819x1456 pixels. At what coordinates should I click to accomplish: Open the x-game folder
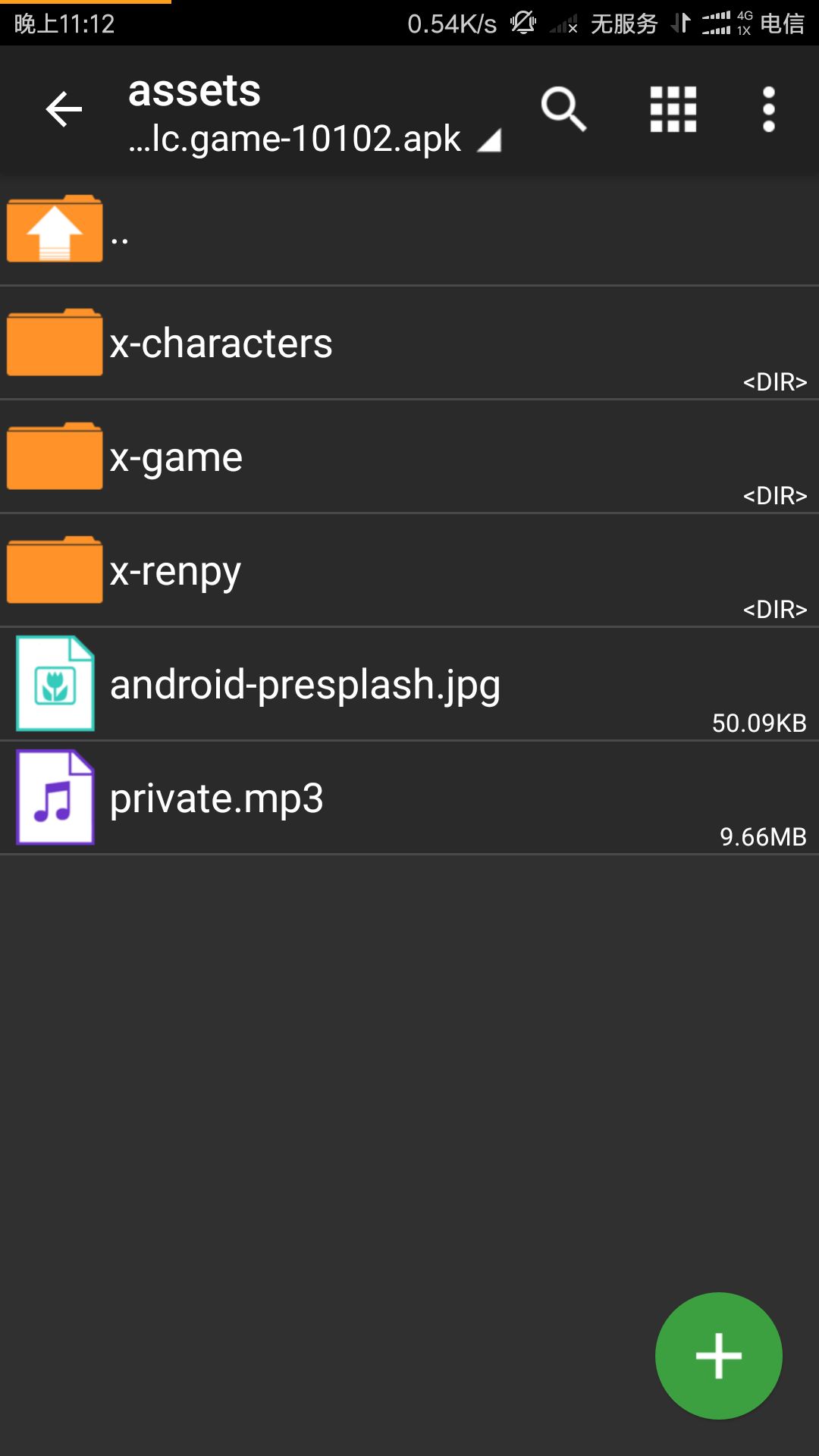tap(409, 457)
